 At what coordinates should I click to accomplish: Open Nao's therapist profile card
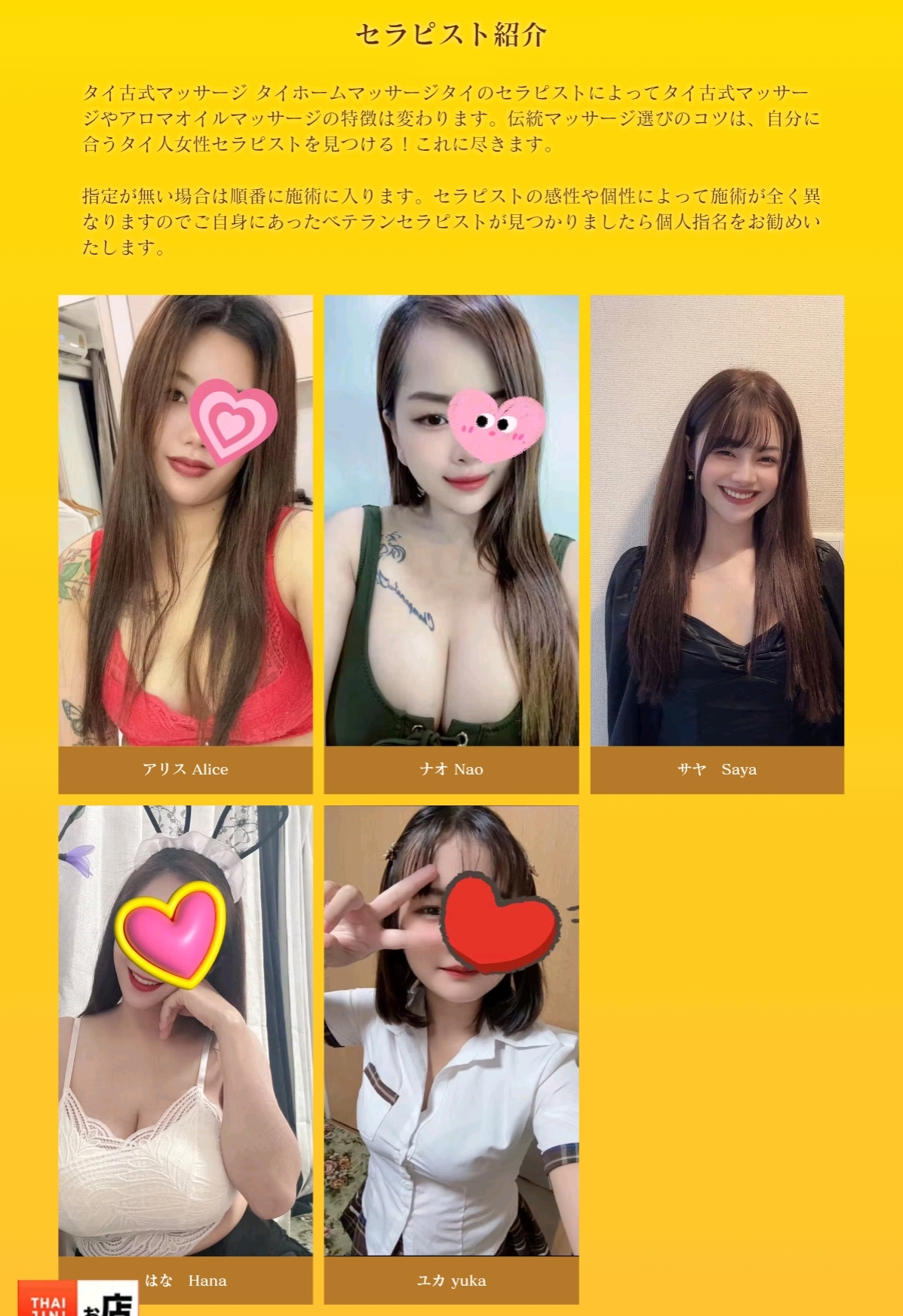coord(451,543)
